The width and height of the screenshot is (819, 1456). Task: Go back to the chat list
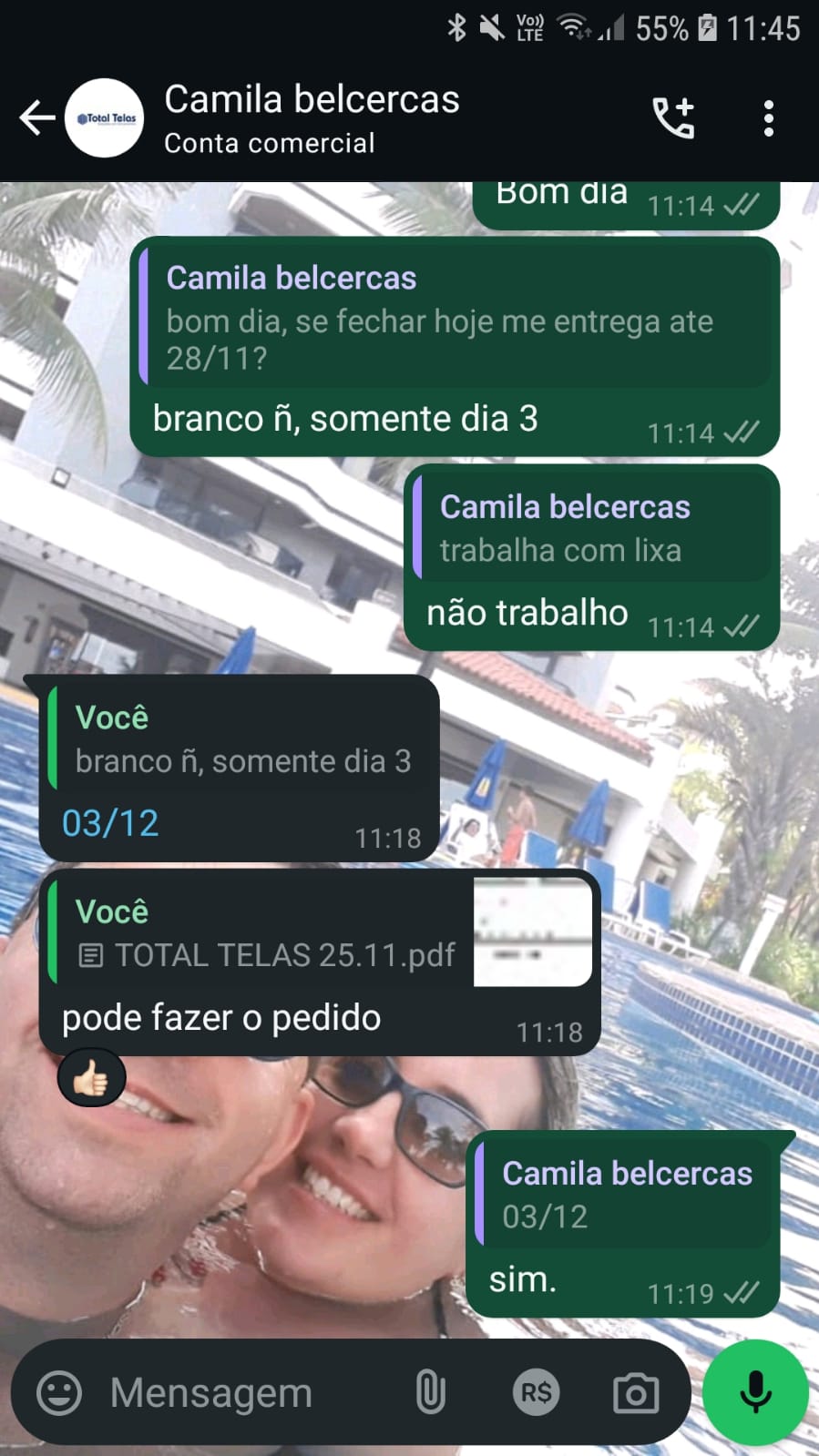(x=36, y=118)
